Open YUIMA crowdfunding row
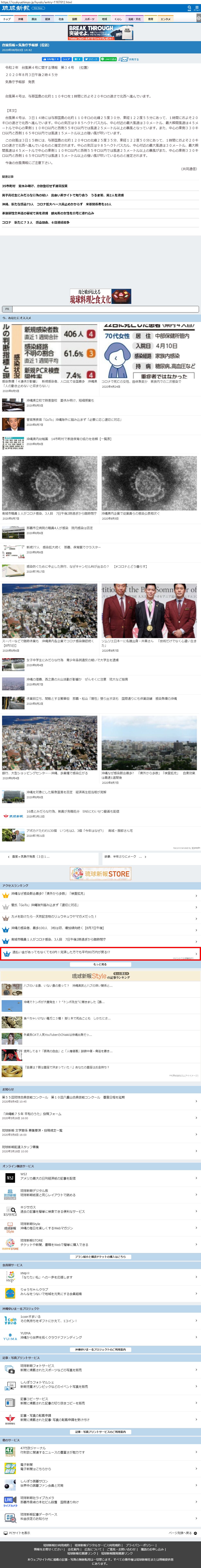 [x=100, y=1335]
